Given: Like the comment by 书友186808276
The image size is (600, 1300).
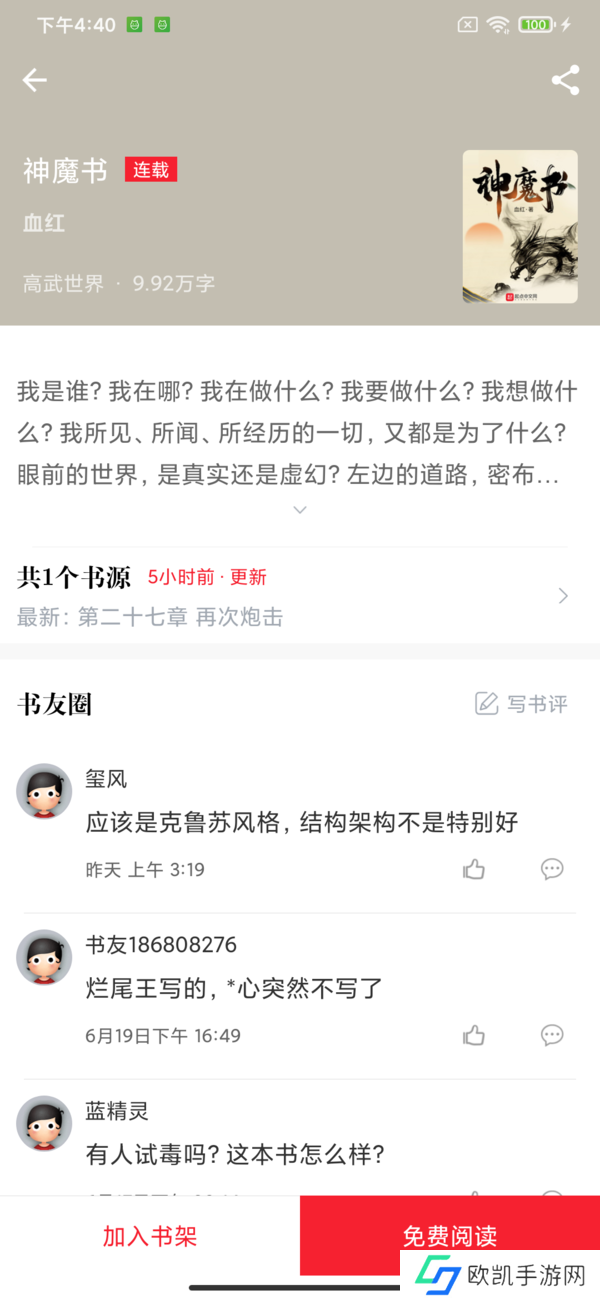Looking at the screenshot, I should [474, 1036].
